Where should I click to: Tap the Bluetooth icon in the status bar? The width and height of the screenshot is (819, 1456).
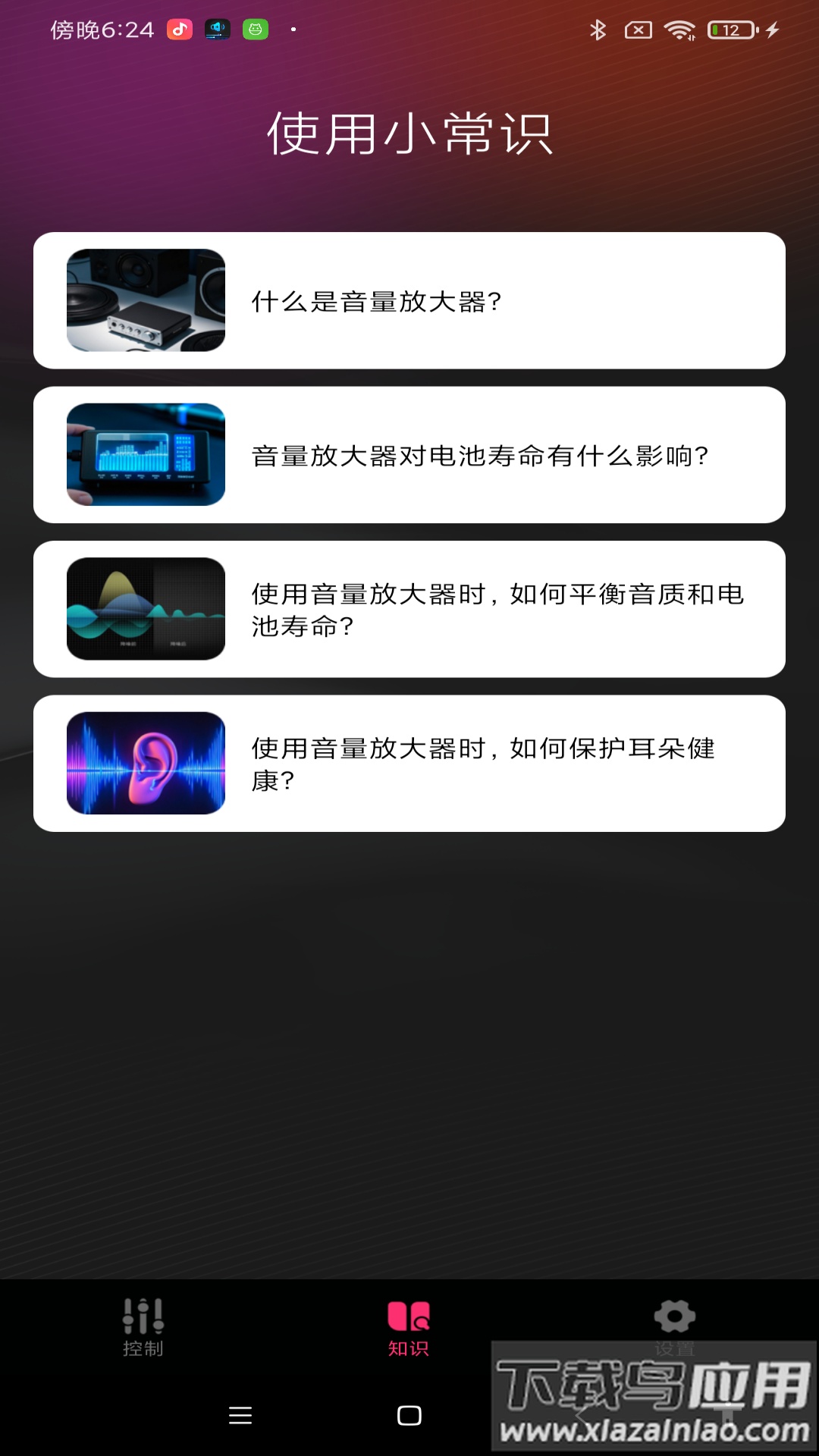coord(598,30)
